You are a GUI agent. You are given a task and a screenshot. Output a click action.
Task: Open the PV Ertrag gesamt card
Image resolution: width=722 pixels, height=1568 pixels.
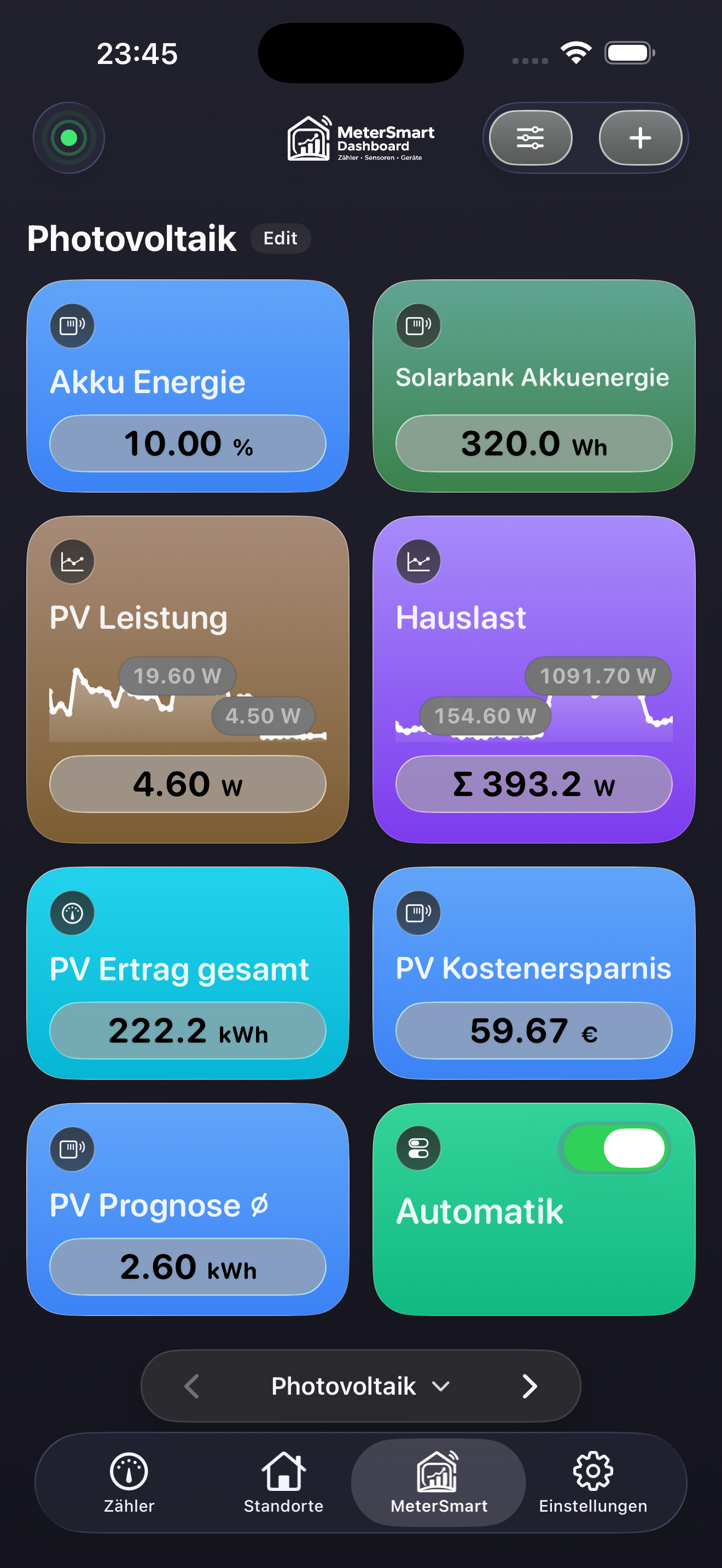188,972
